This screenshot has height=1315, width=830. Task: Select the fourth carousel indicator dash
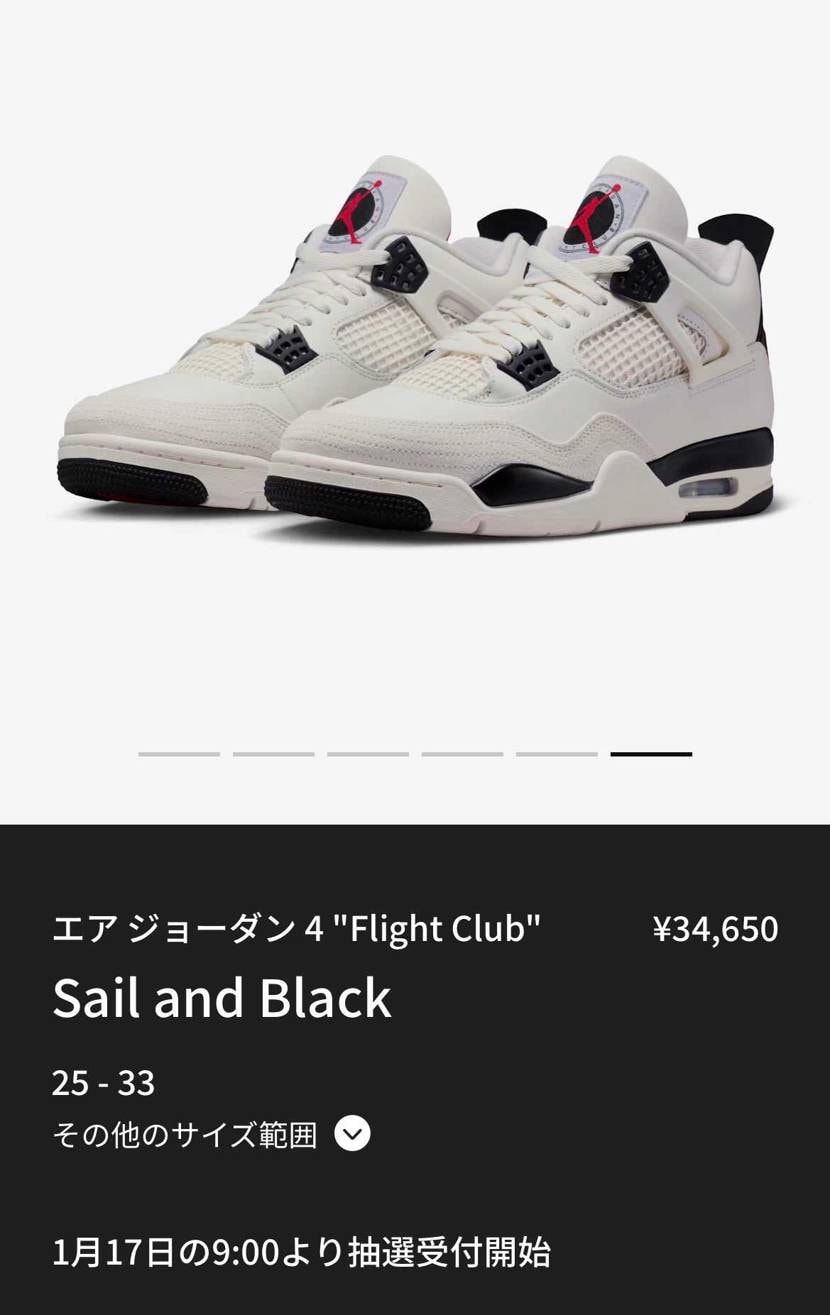pyautogui.click(x=462, y=755)
